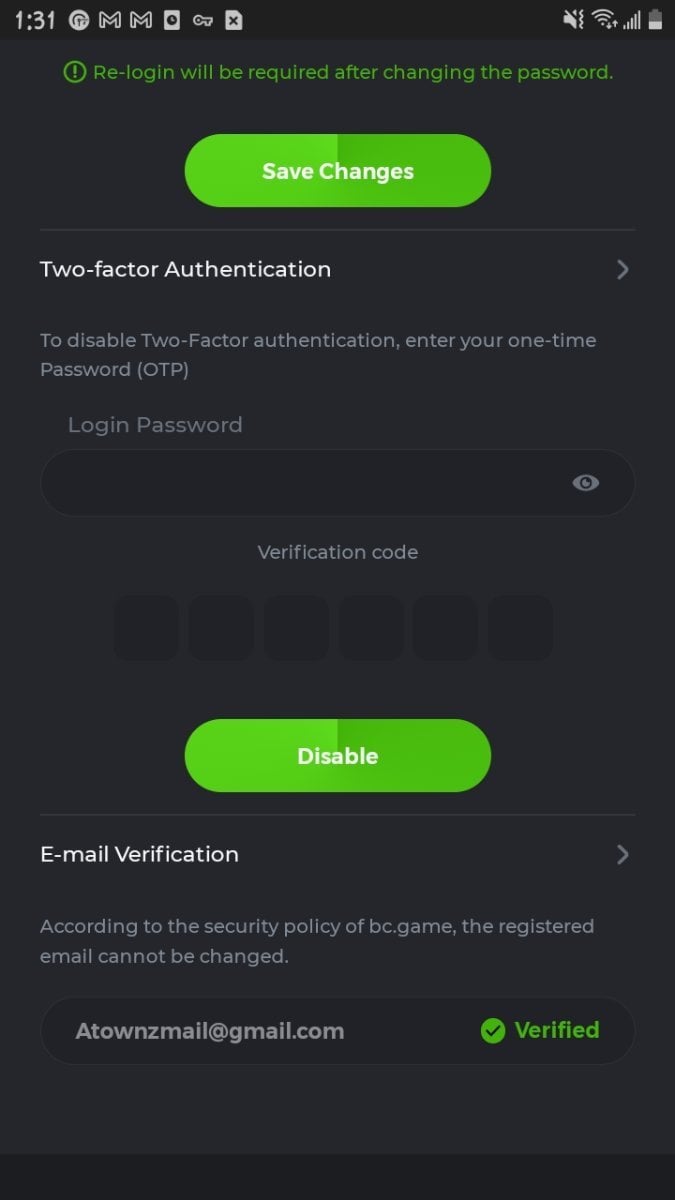Collapse the E-mail Verification section
Viewport: 675px width, 1200px height.
pos(622,854)
